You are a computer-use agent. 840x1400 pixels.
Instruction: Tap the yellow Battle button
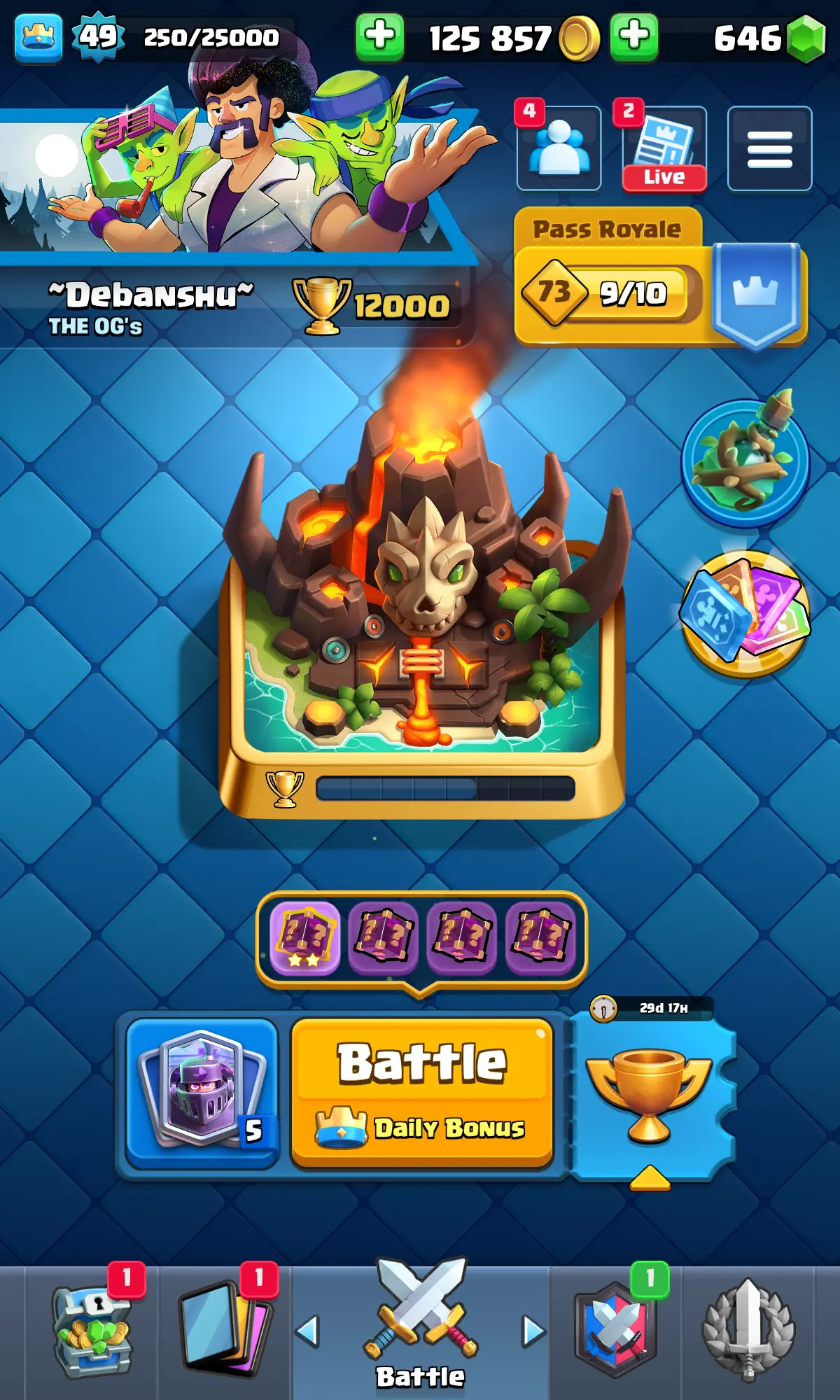[422, 1091]
